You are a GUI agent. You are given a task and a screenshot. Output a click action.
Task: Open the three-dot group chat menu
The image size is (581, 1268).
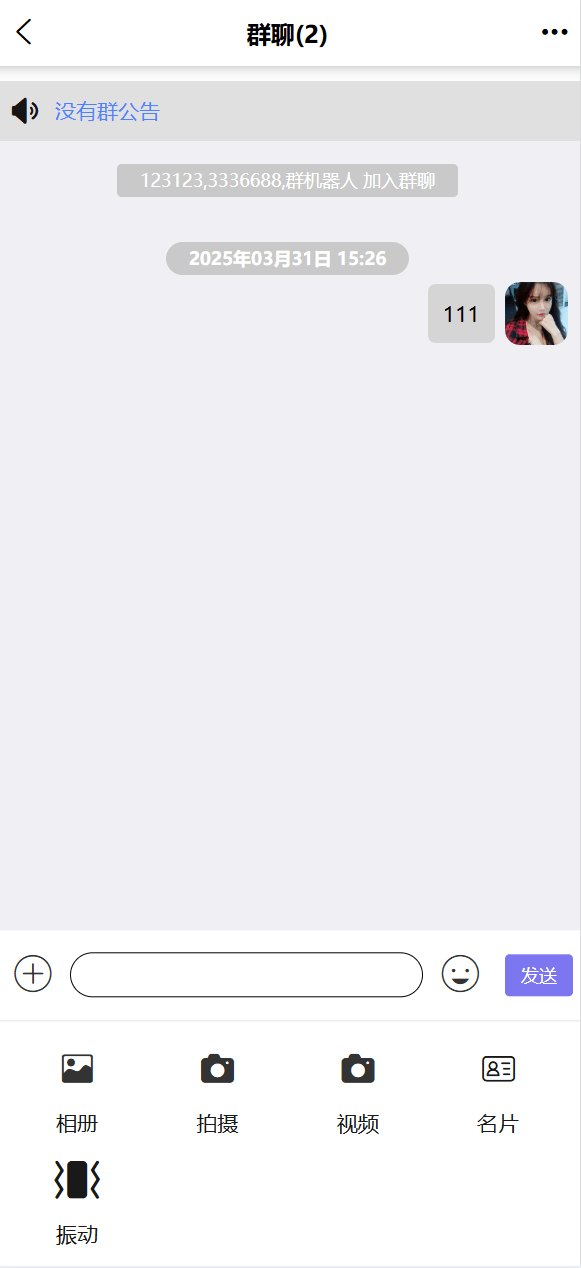(x=554, y=33)
